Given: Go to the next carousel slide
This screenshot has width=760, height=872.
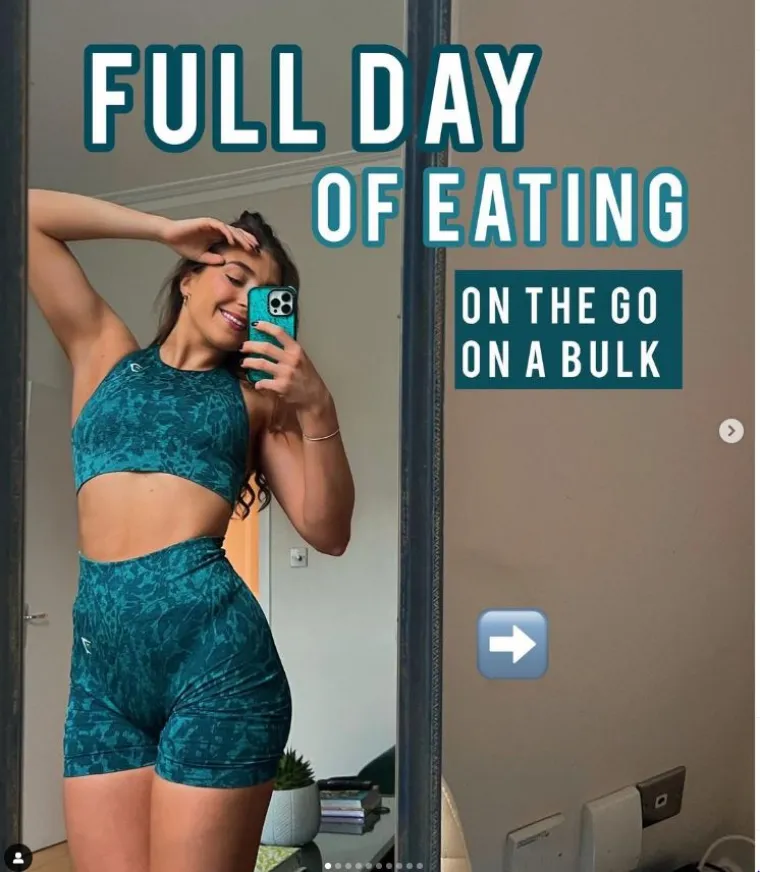Looking at the screenshot, I should click(x=731, y=431).
